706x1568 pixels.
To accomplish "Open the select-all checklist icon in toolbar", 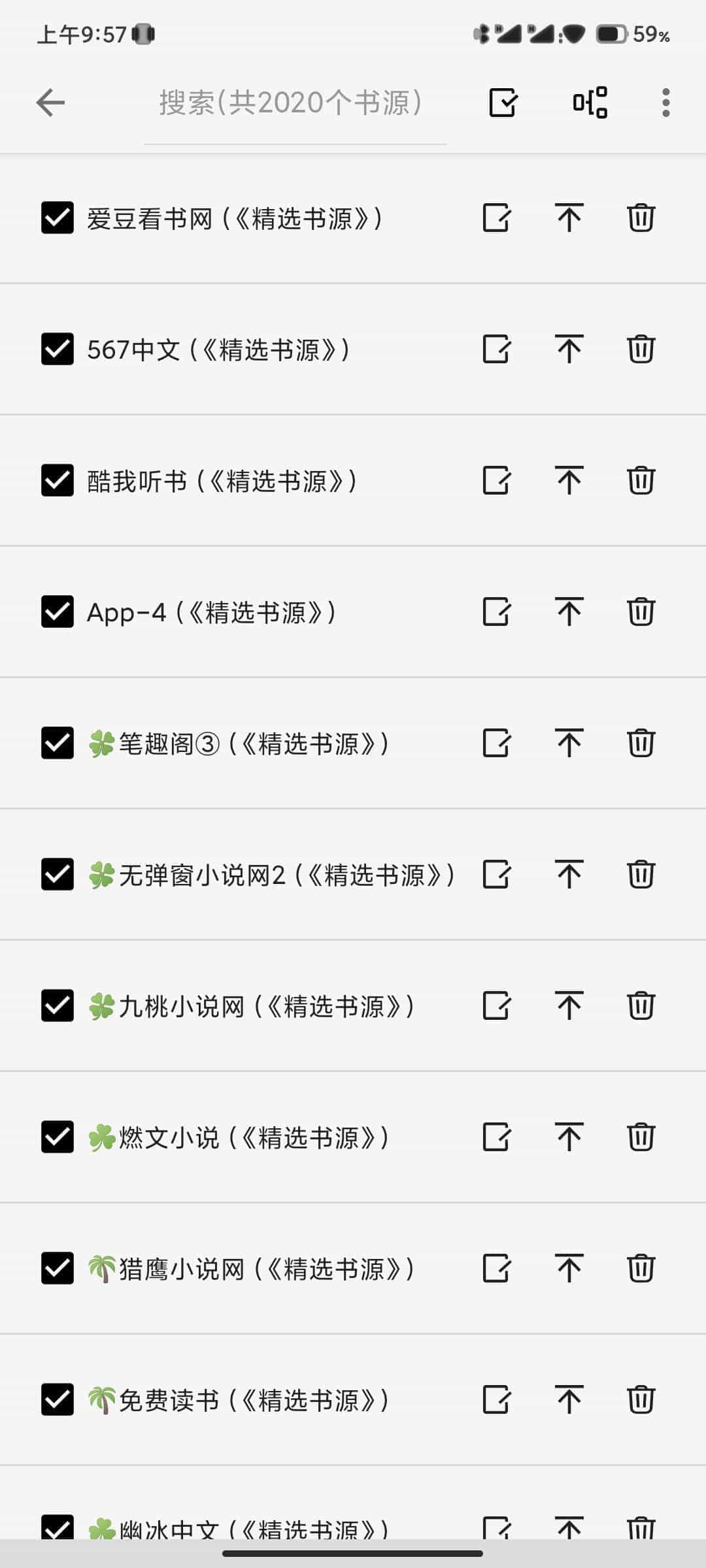I will pos(503,103).
